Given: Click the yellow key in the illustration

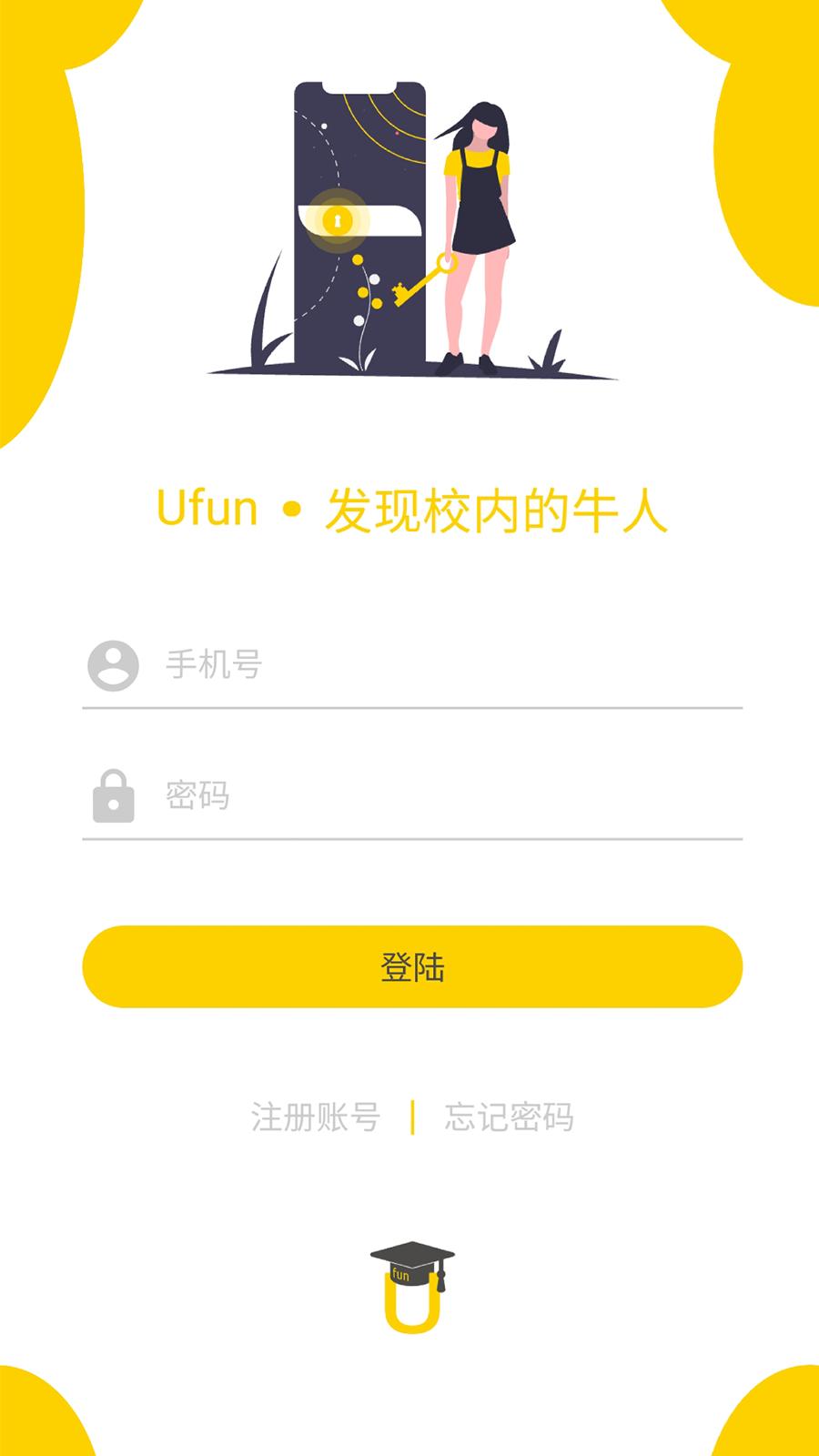Looking at the screenshot, I should pos(419,282).
